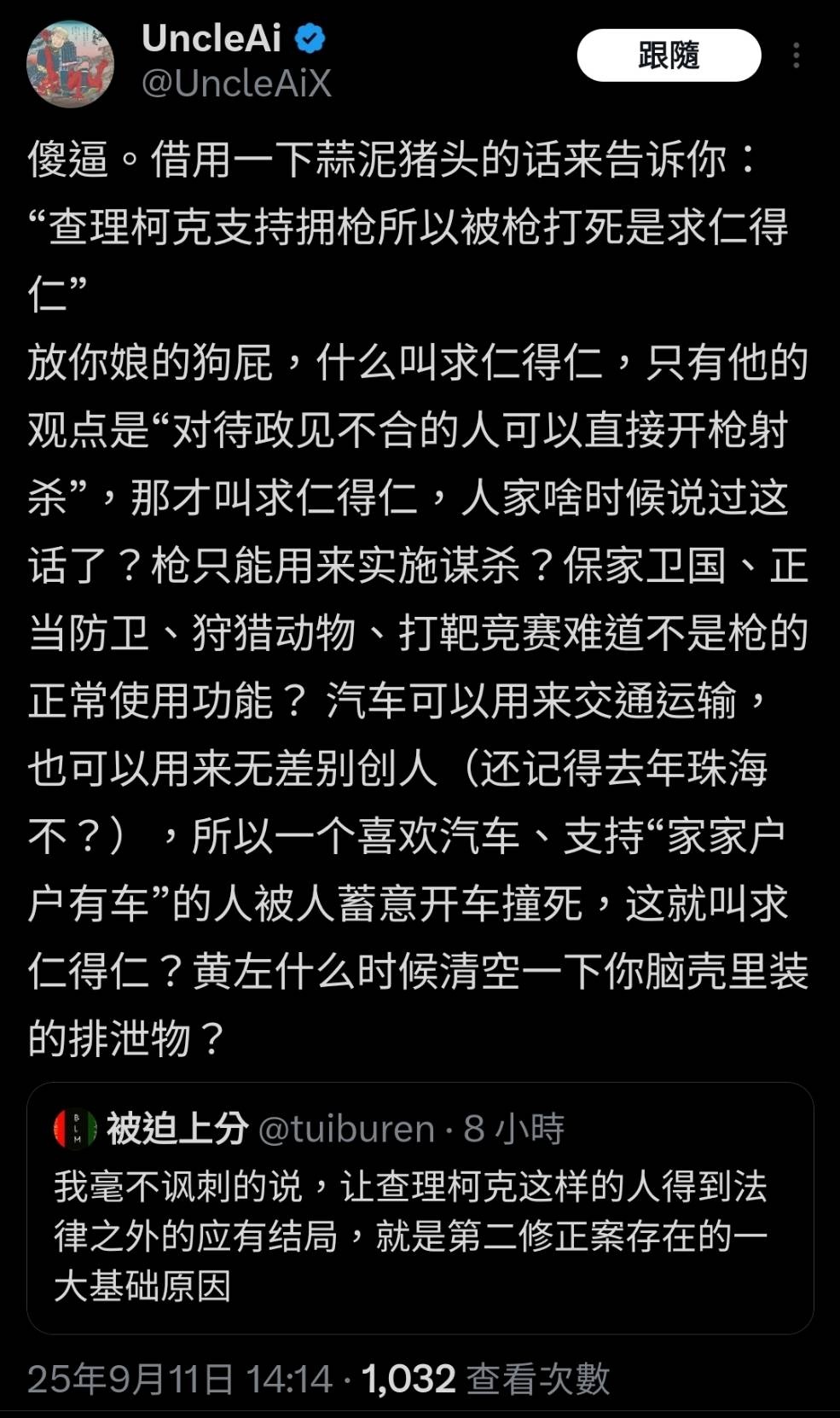This screenshot has width=840, height=1418.
Task: Open the post's overflow menu
Action: [797, 55]
